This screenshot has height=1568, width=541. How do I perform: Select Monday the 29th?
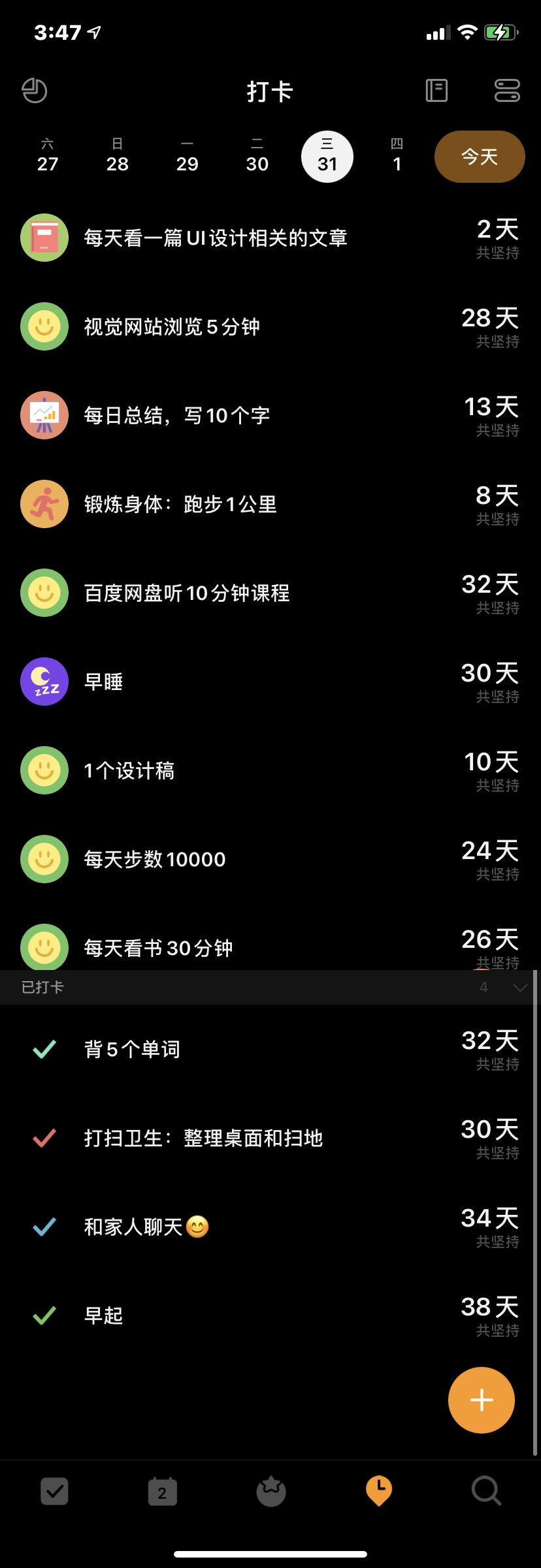188,157
